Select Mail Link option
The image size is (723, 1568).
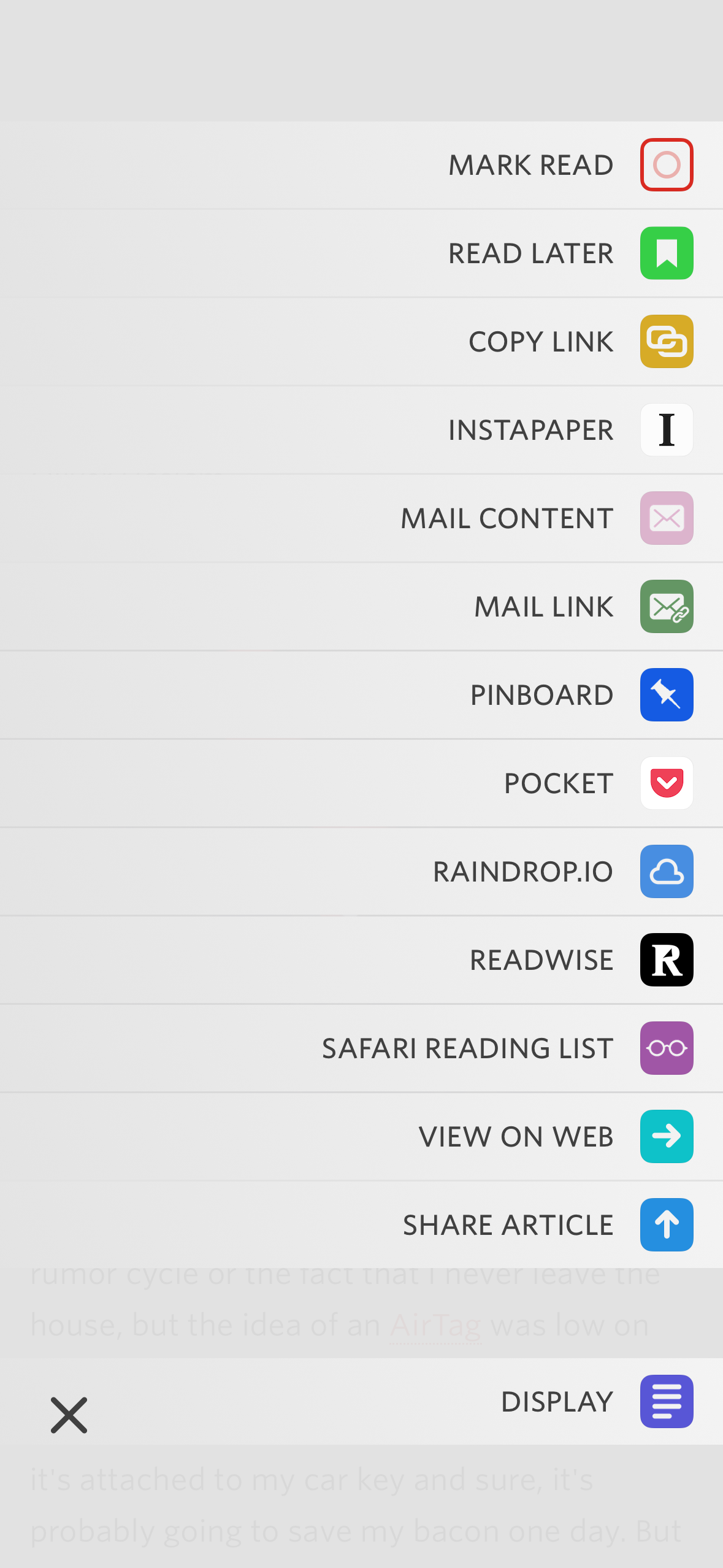[361, 607]
